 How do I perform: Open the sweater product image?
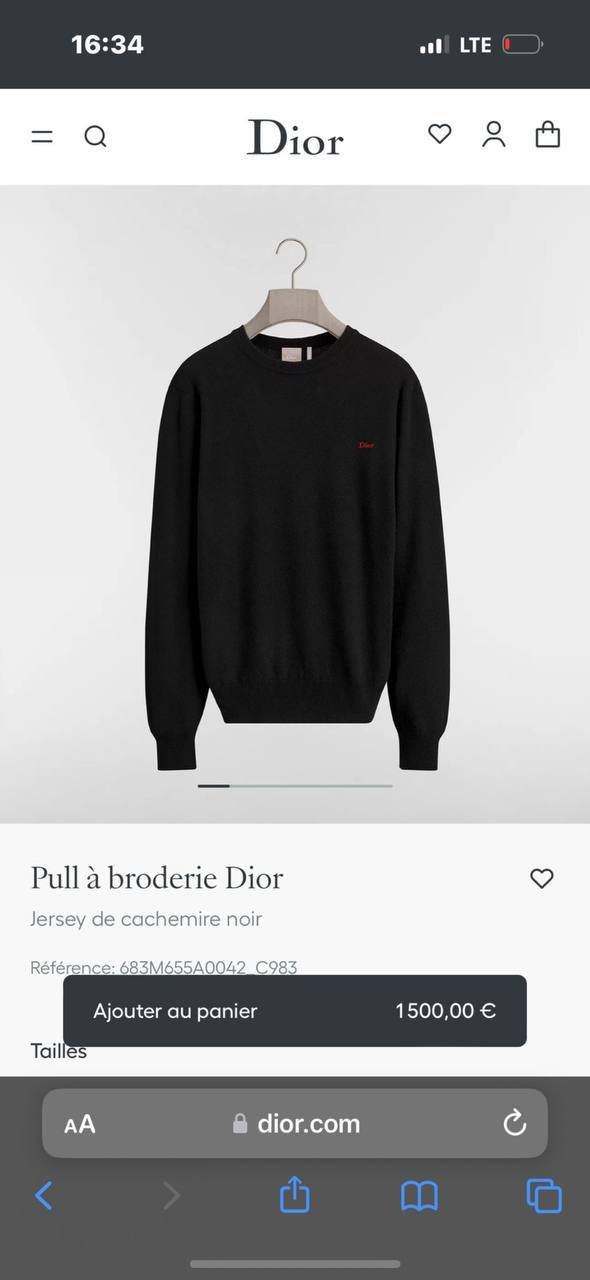pyautogui.click(x=295, y=504)
